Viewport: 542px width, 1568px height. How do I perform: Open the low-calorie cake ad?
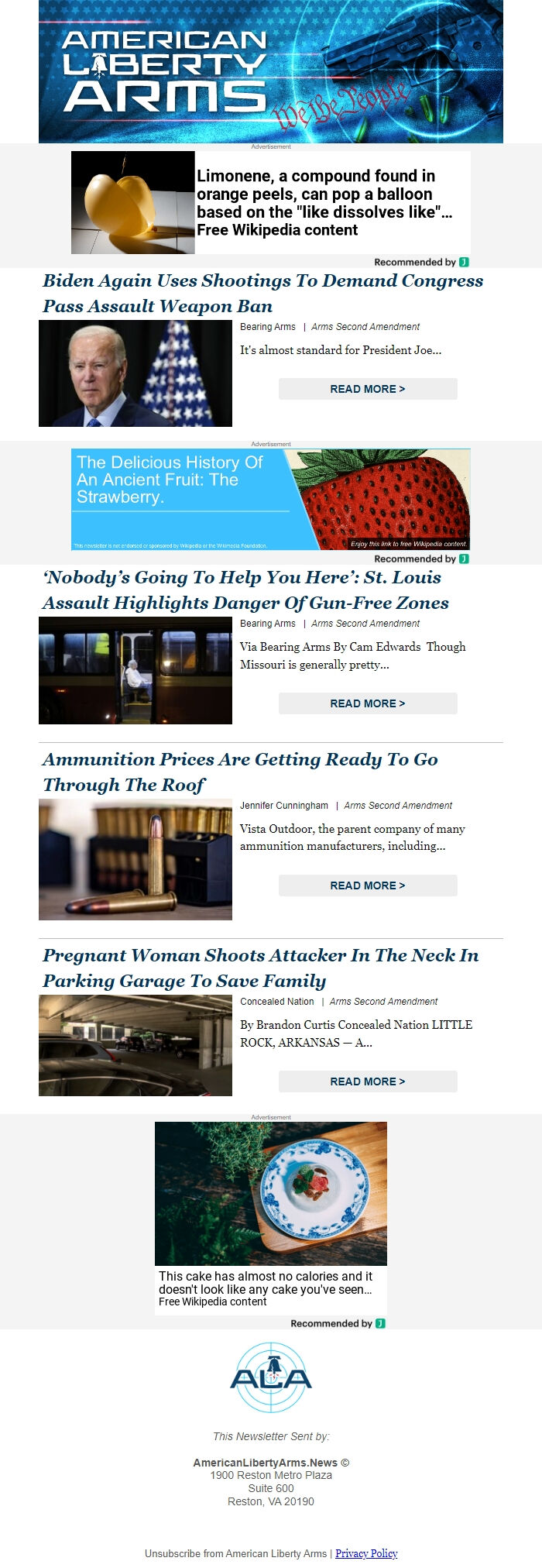[x=271, y=1216]
